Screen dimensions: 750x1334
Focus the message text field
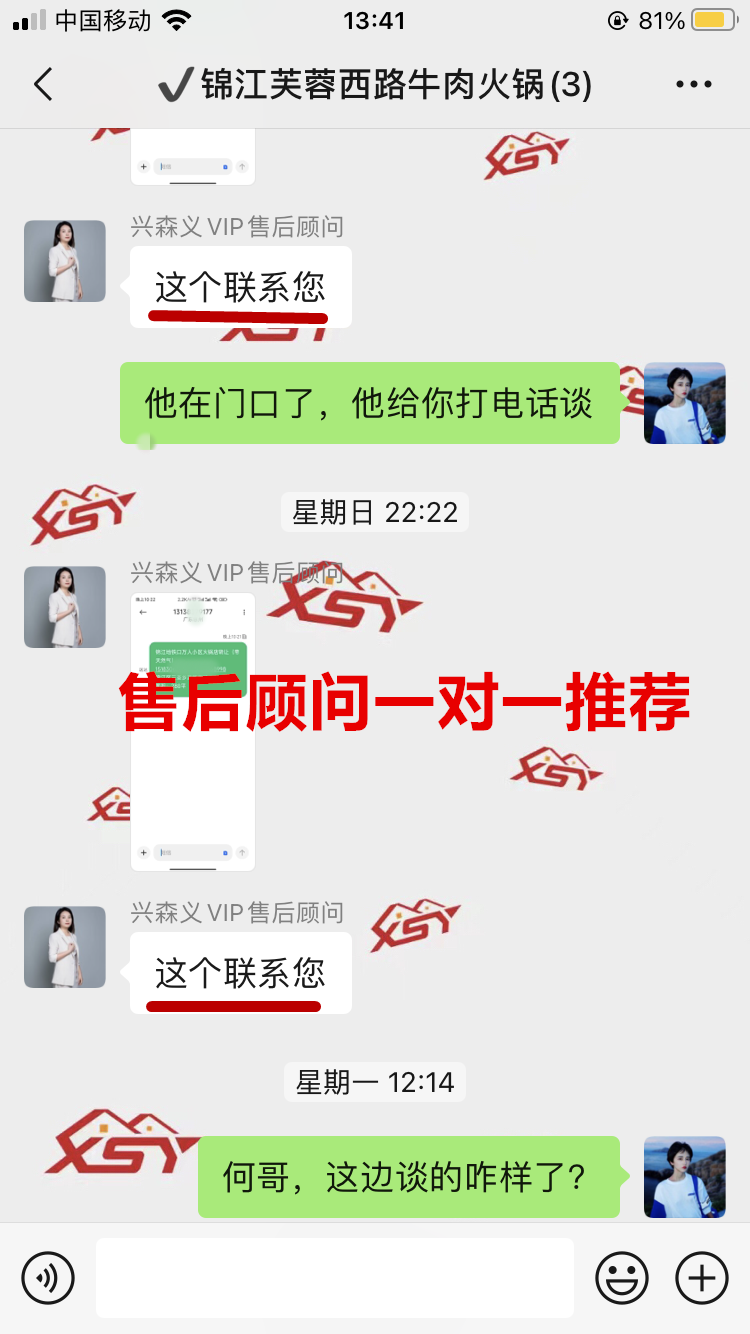click(334, 1277)
